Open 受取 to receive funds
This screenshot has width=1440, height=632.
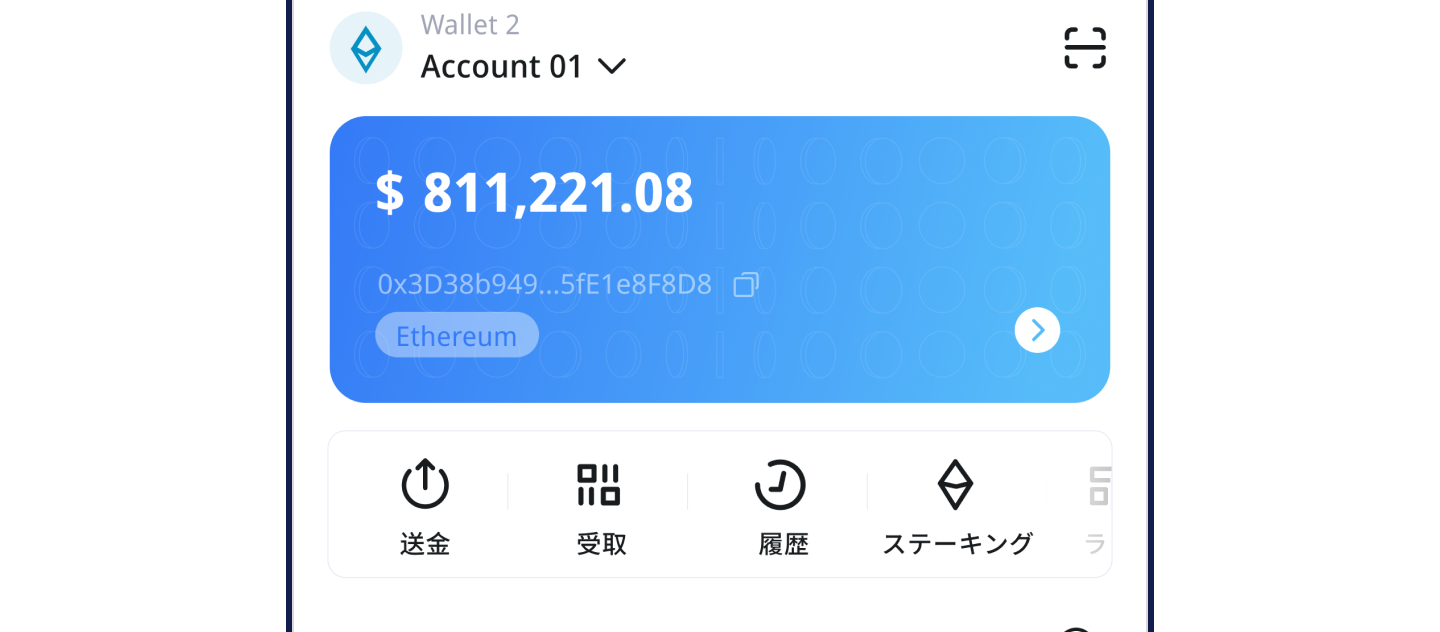click(x=600, y=506)
